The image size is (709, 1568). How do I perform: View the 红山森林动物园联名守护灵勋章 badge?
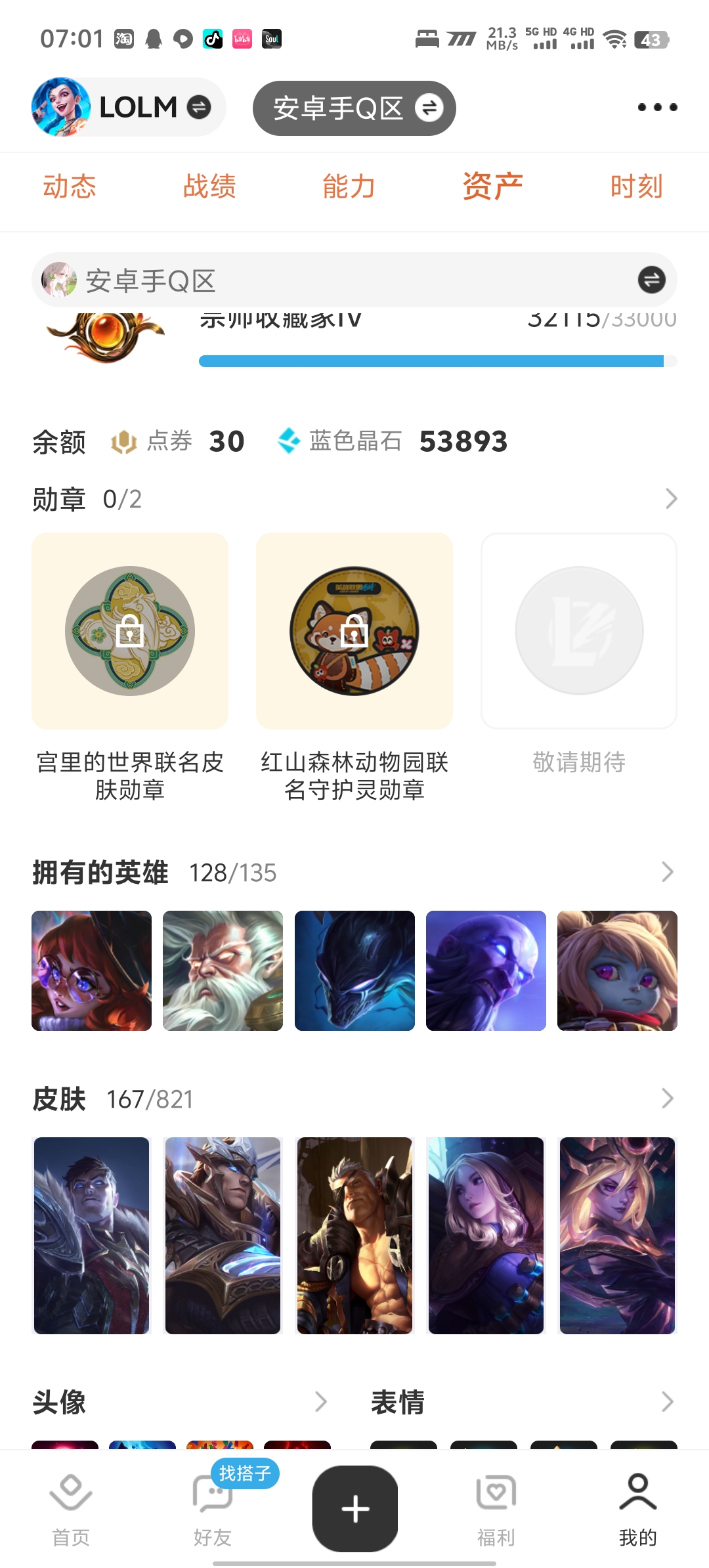click(x=354, y=631)
